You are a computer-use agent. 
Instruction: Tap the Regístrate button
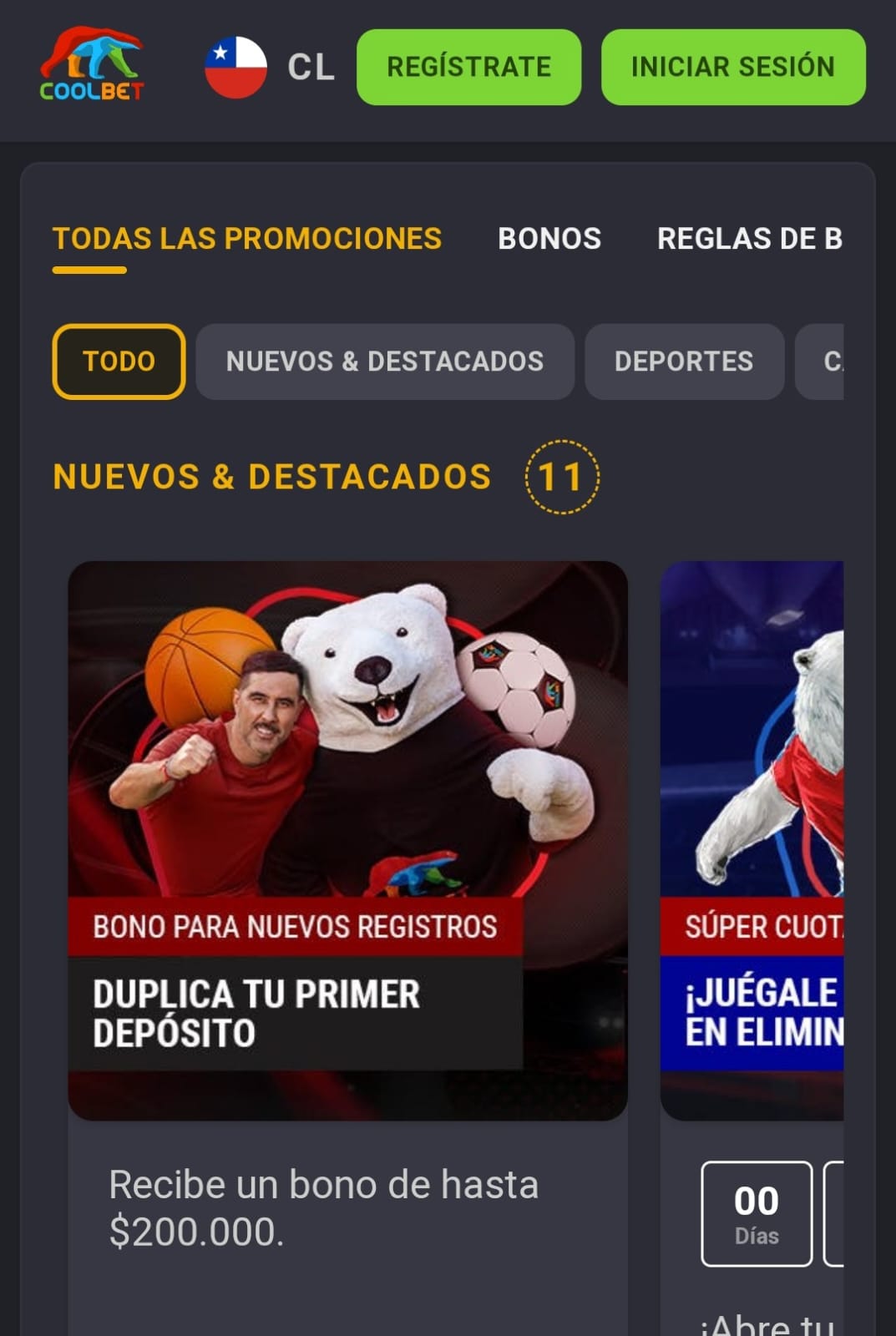(468, 67)
